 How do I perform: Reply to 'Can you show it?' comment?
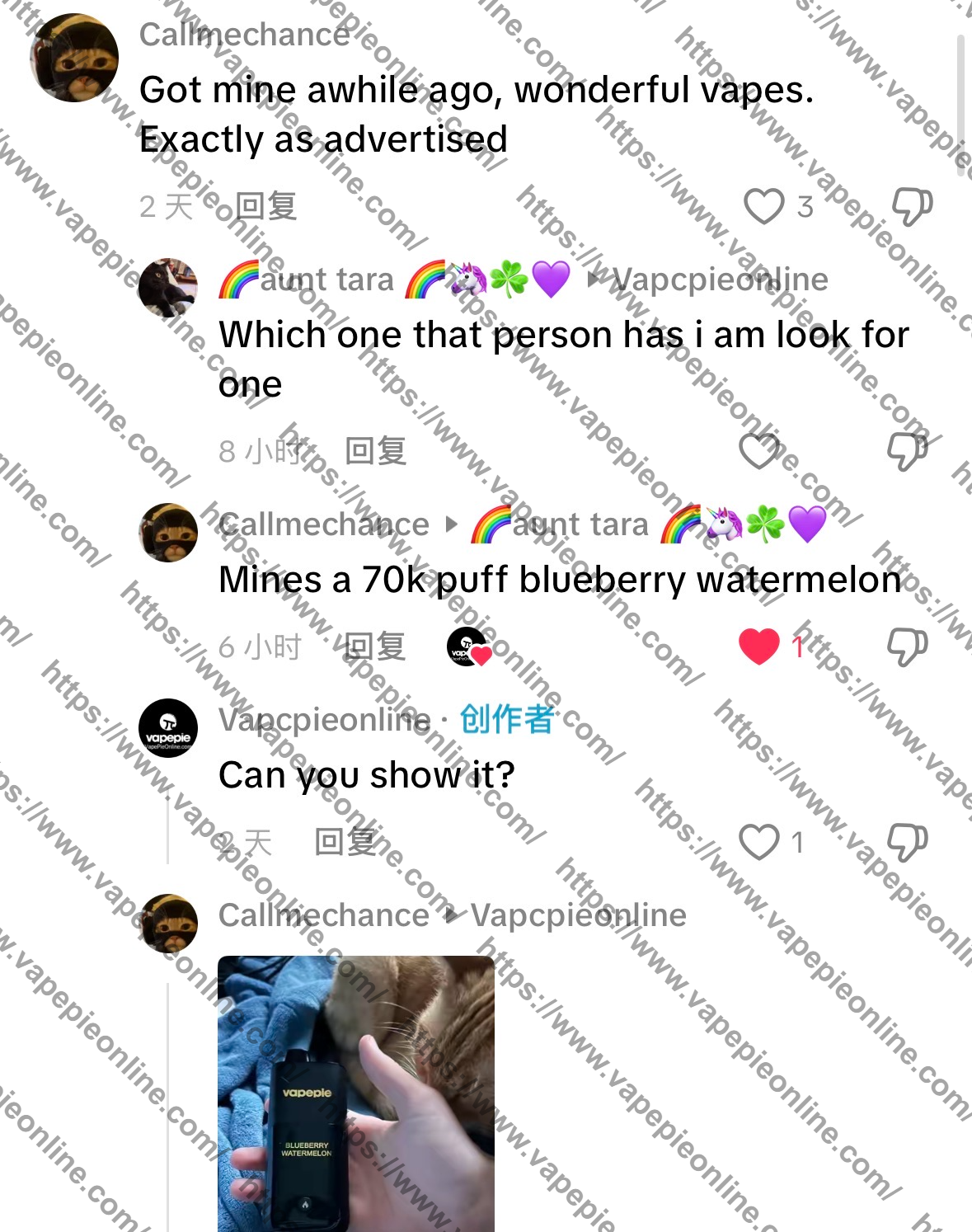[x=346, y=842]
